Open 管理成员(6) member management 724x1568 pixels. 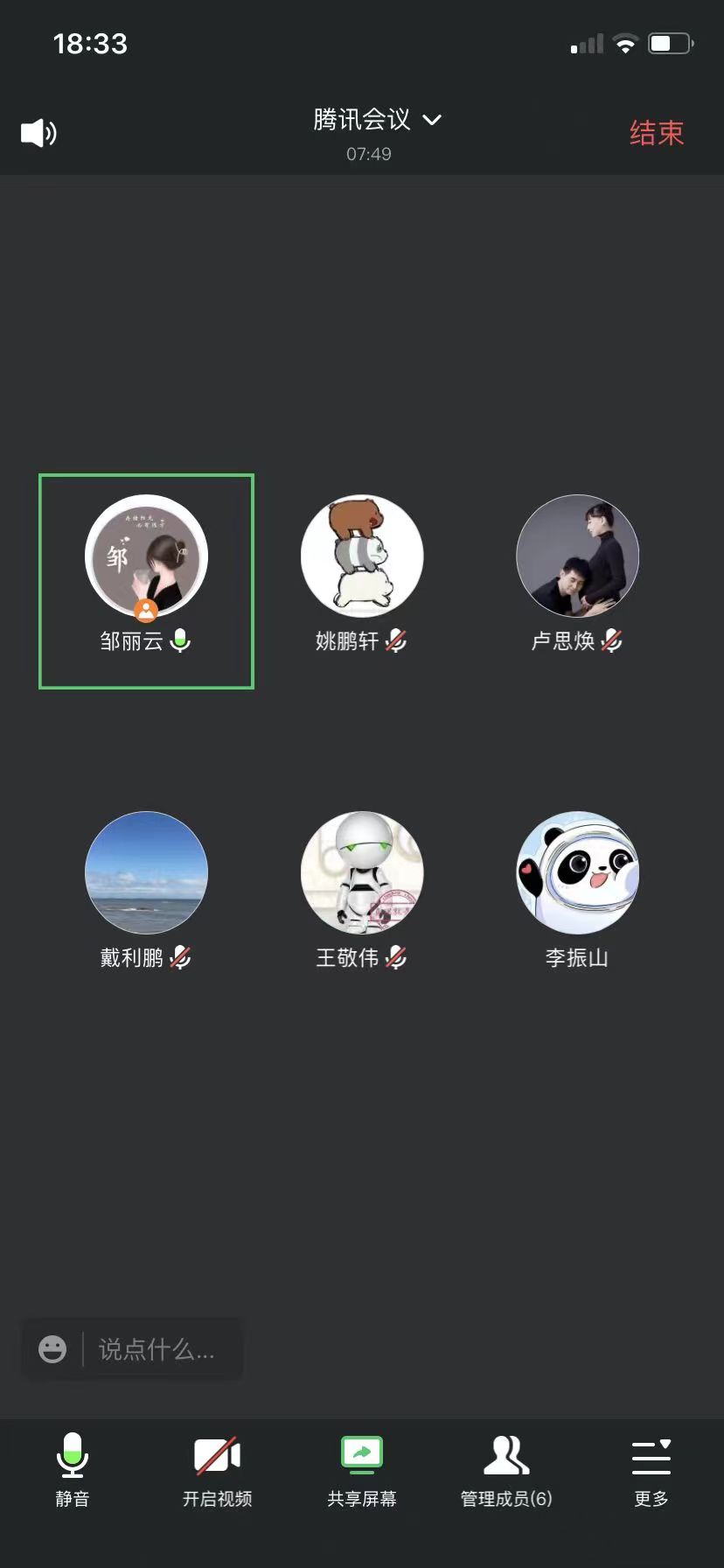click(506, 1468)
